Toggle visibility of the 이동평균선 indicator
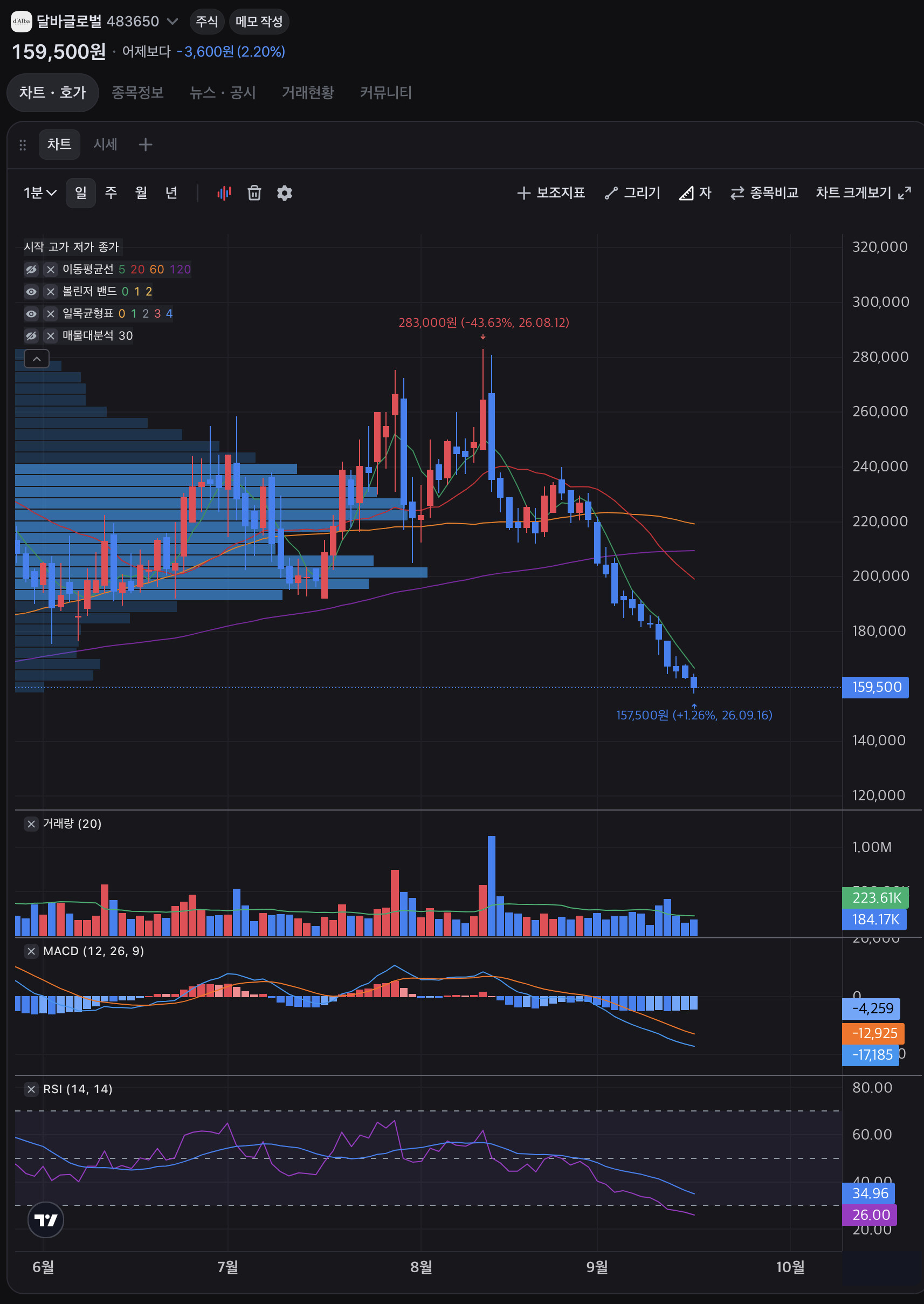Screen dimensions: 924x1304 tap(31, 270)
